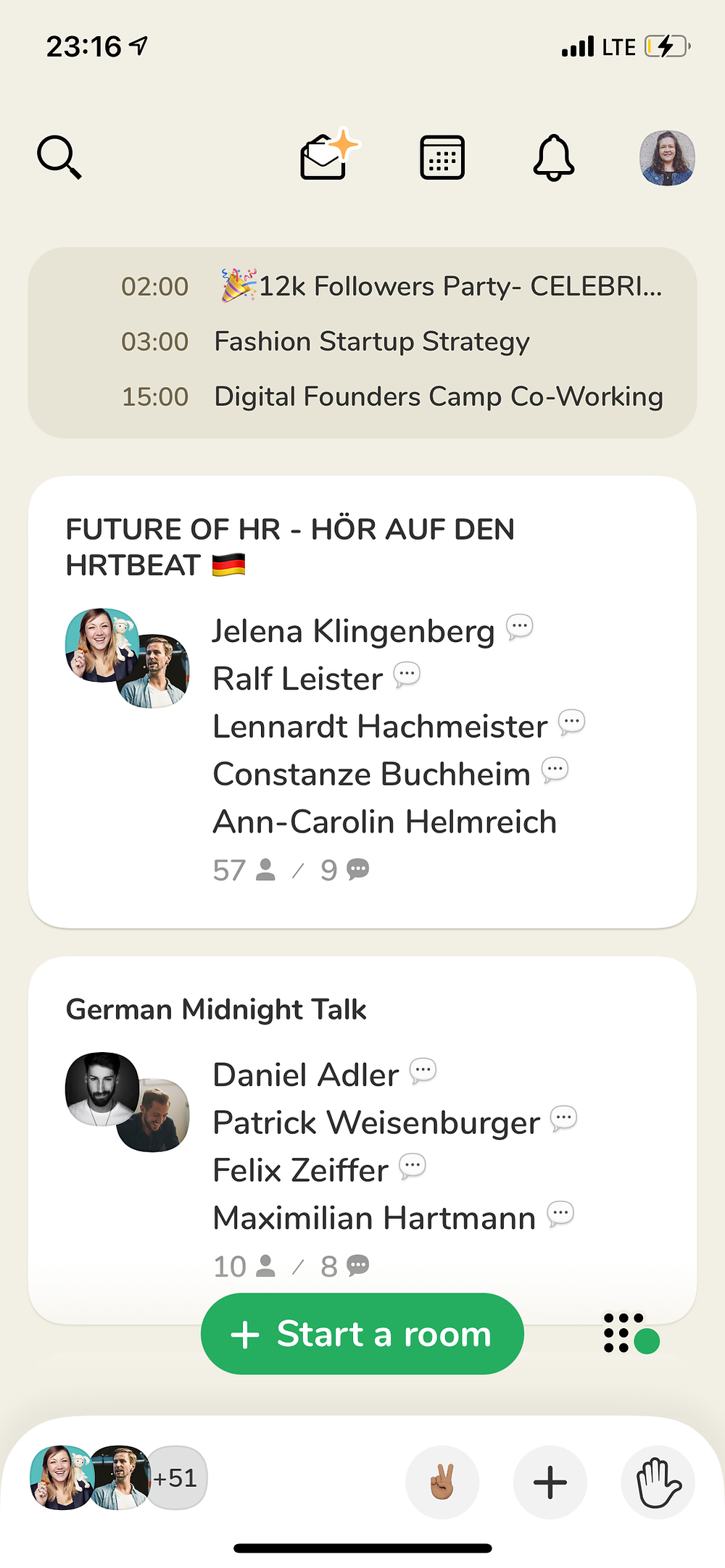Open the notifications bell
The image size is (725, 1568).
click(x=554, y=157)
